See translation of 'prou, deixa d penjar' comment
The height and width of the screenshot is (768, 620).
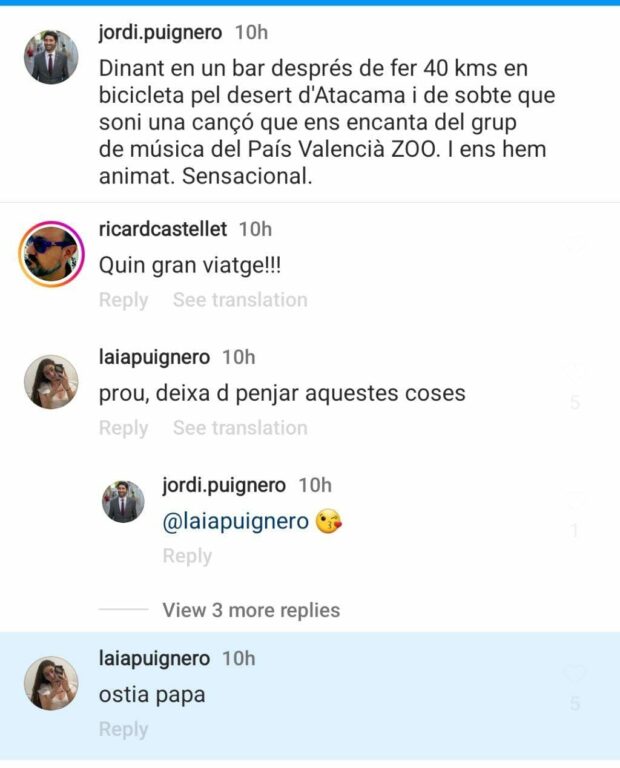click(x=240, y=428)
